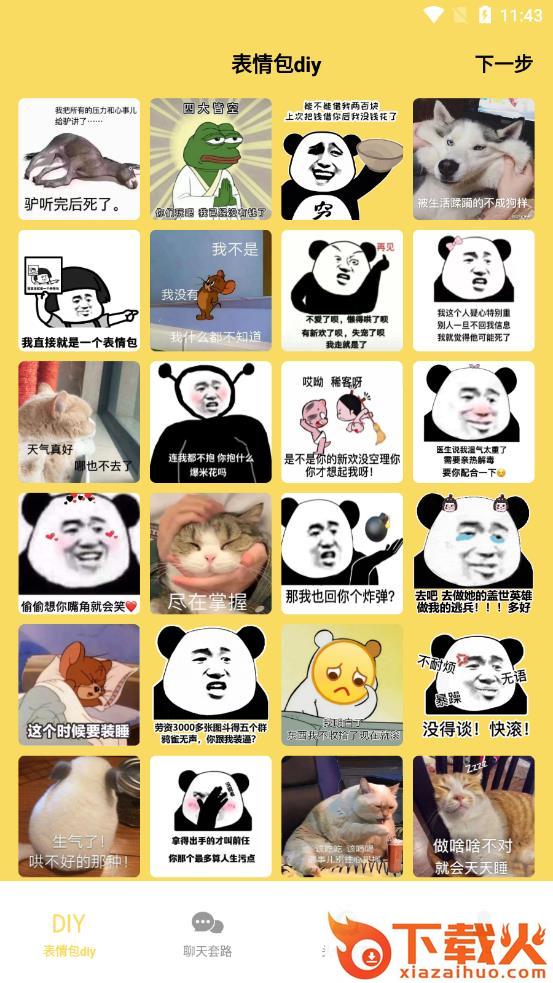Choose the 偷偷想你嘴角就会笑 panda meme
553x983 pixels.
[x=79, y=554]
